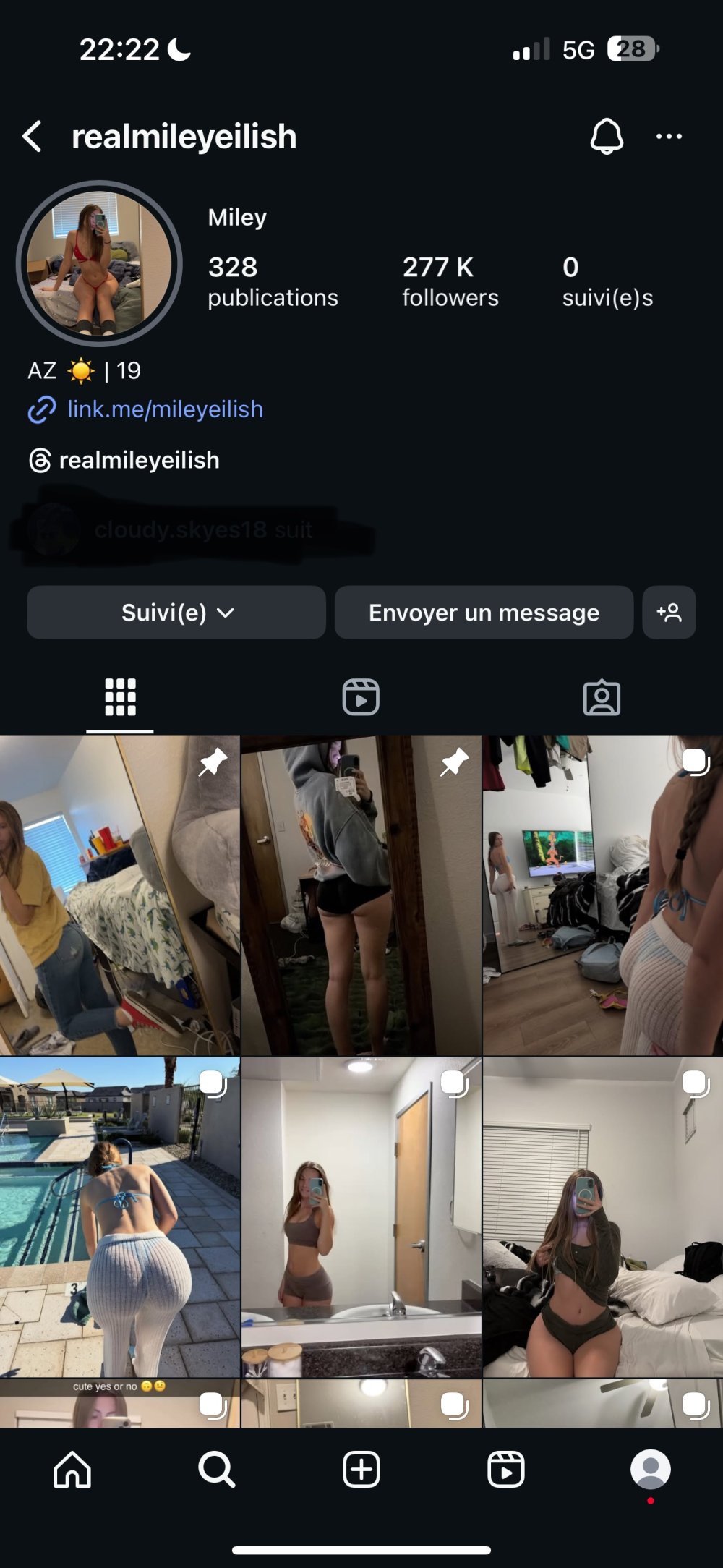Open the realmileyeilish Threads profile
The image size is (723, 1568).
(139, 460)
